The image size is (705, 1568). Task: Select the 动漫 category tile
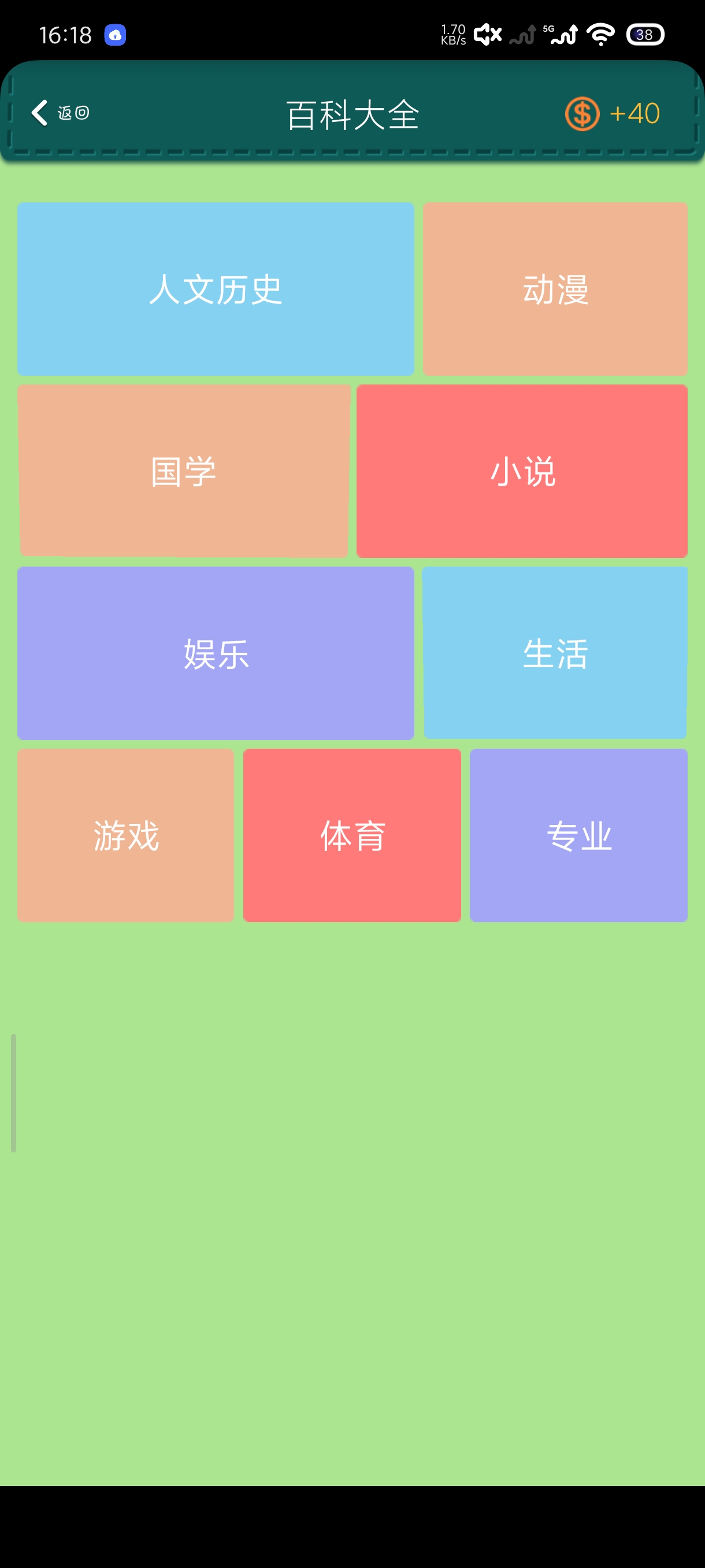click(x=554, y=289)
